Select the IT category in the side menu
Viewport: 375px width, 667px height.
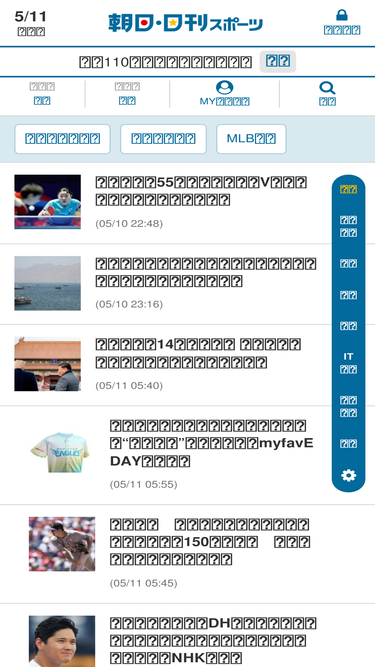tap(348, 362)
